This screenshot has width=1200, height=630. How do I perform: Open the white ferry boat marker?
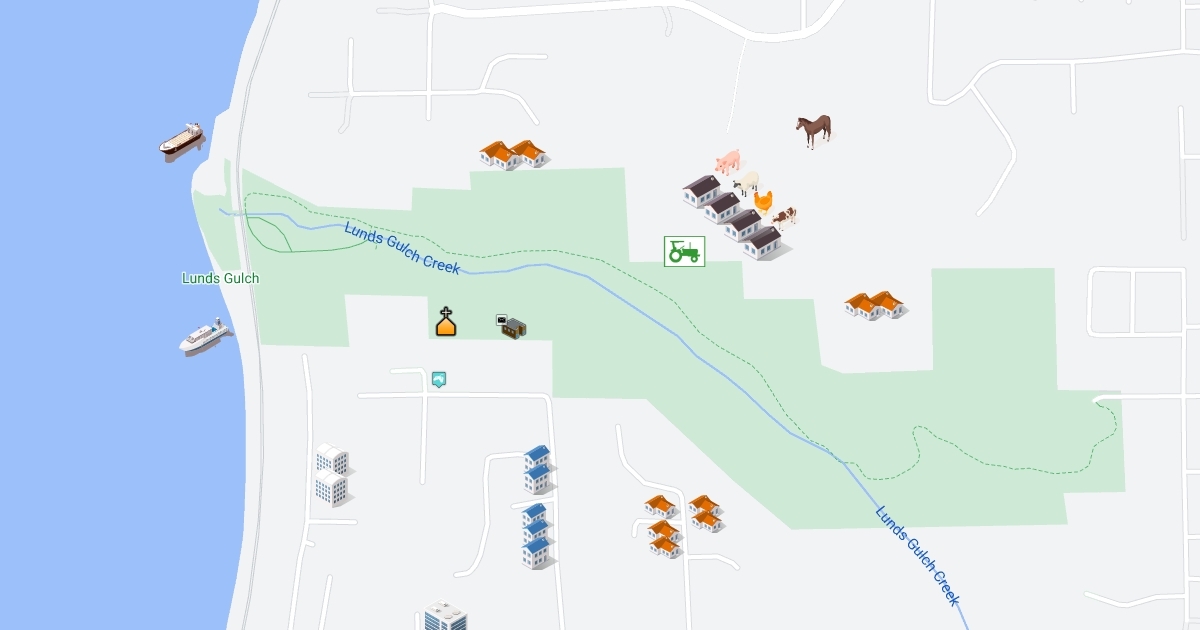tap(205, 337)
